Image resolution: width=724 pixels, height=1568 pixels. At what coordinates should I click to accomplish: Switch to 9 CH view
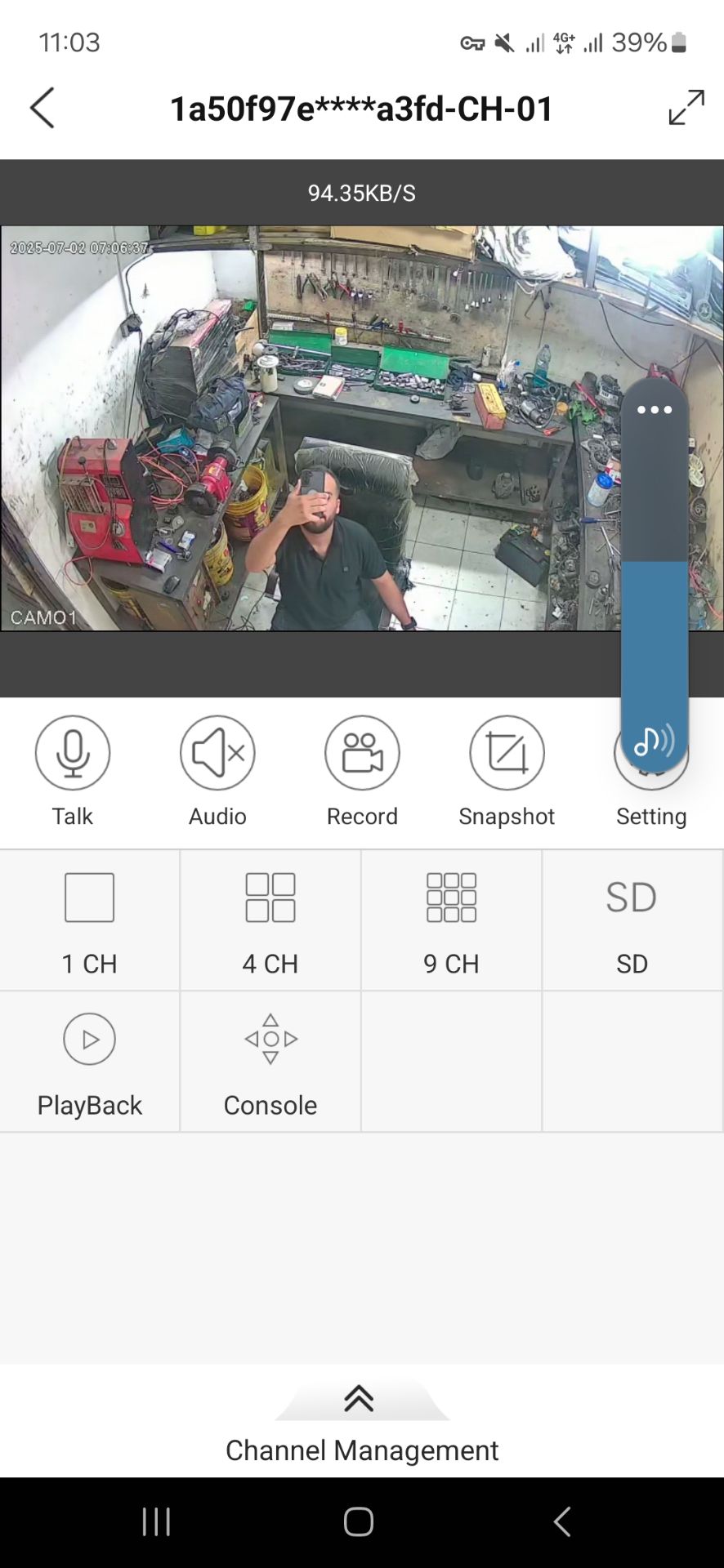[x=451, y=920]
